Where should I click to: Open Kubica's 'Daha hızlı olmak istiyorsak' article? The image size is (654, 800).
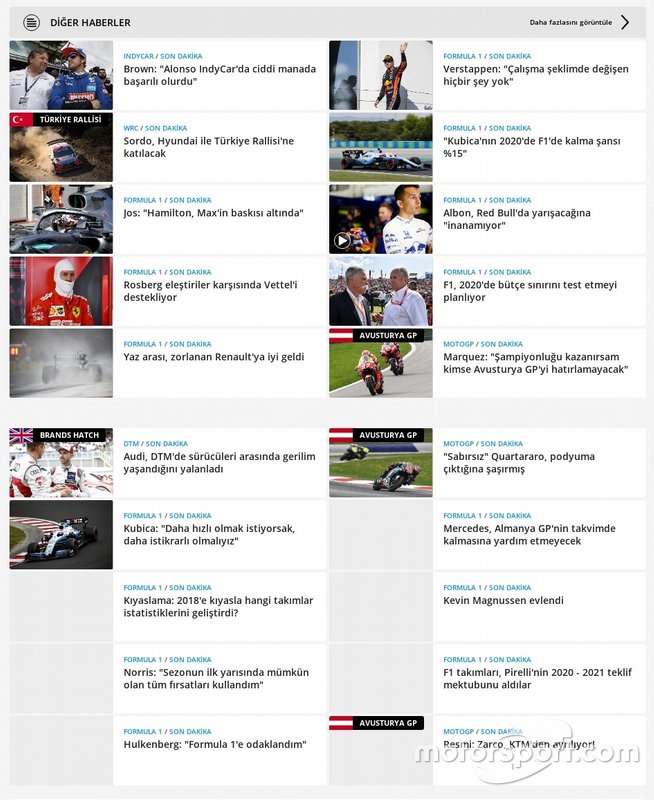[209, 534]
